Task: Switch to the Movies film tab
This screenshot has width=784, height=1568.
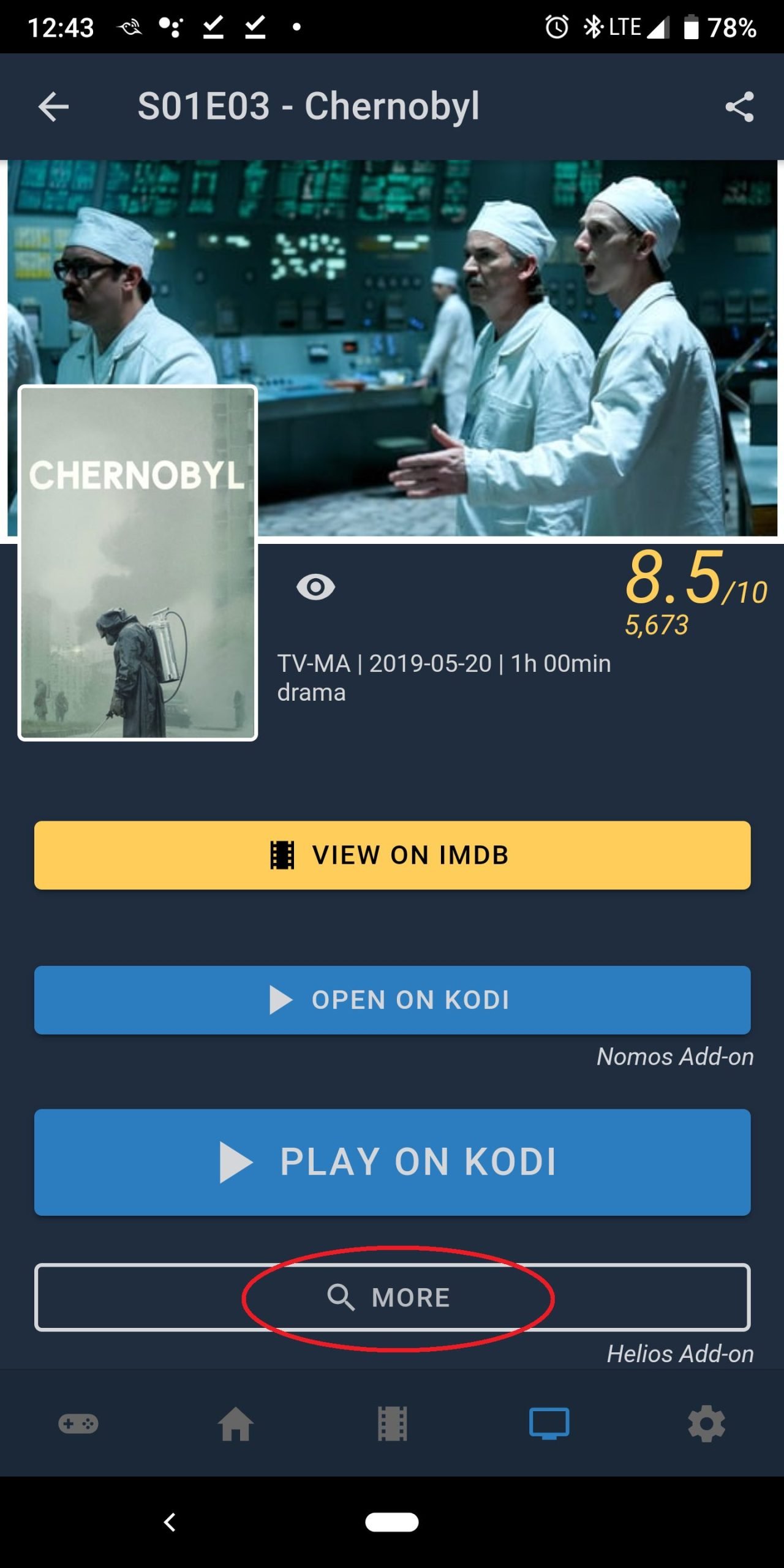Action: click(x=392, y=1423)
